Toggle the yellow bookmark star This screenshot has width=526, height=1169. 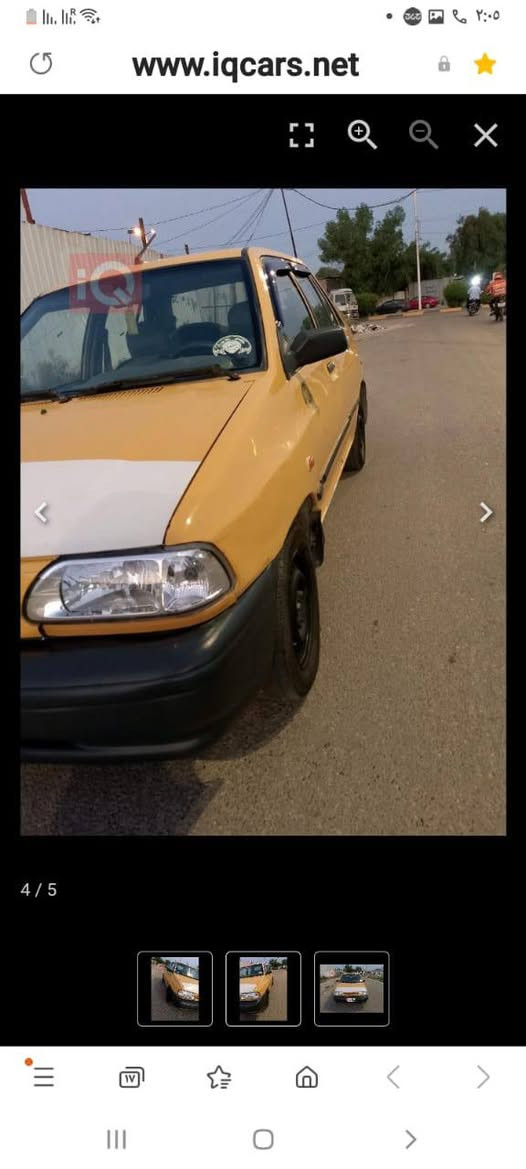(x=485, y=64)
